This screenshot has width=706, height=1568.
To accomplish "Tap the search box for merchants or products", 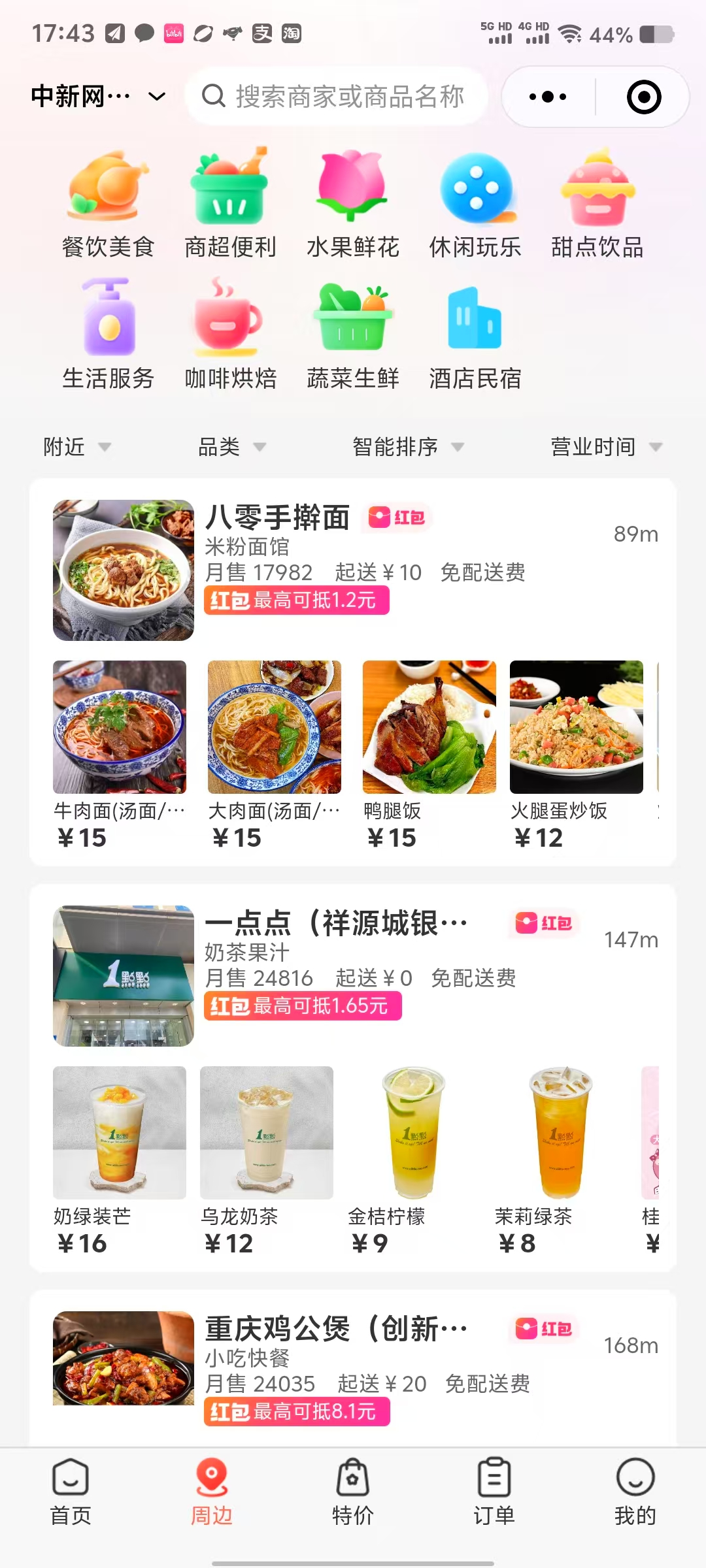I will [337, 97].
